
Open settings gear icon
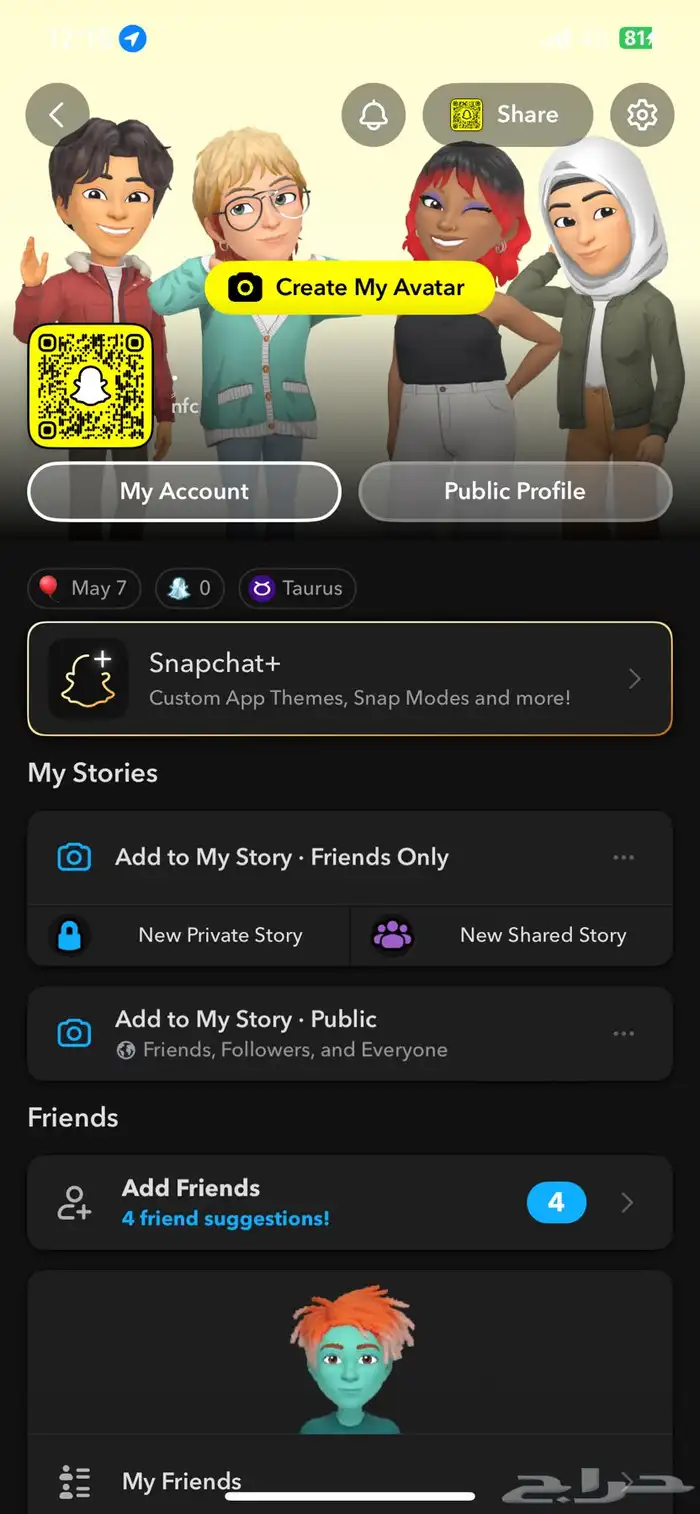tap(642, 114)
